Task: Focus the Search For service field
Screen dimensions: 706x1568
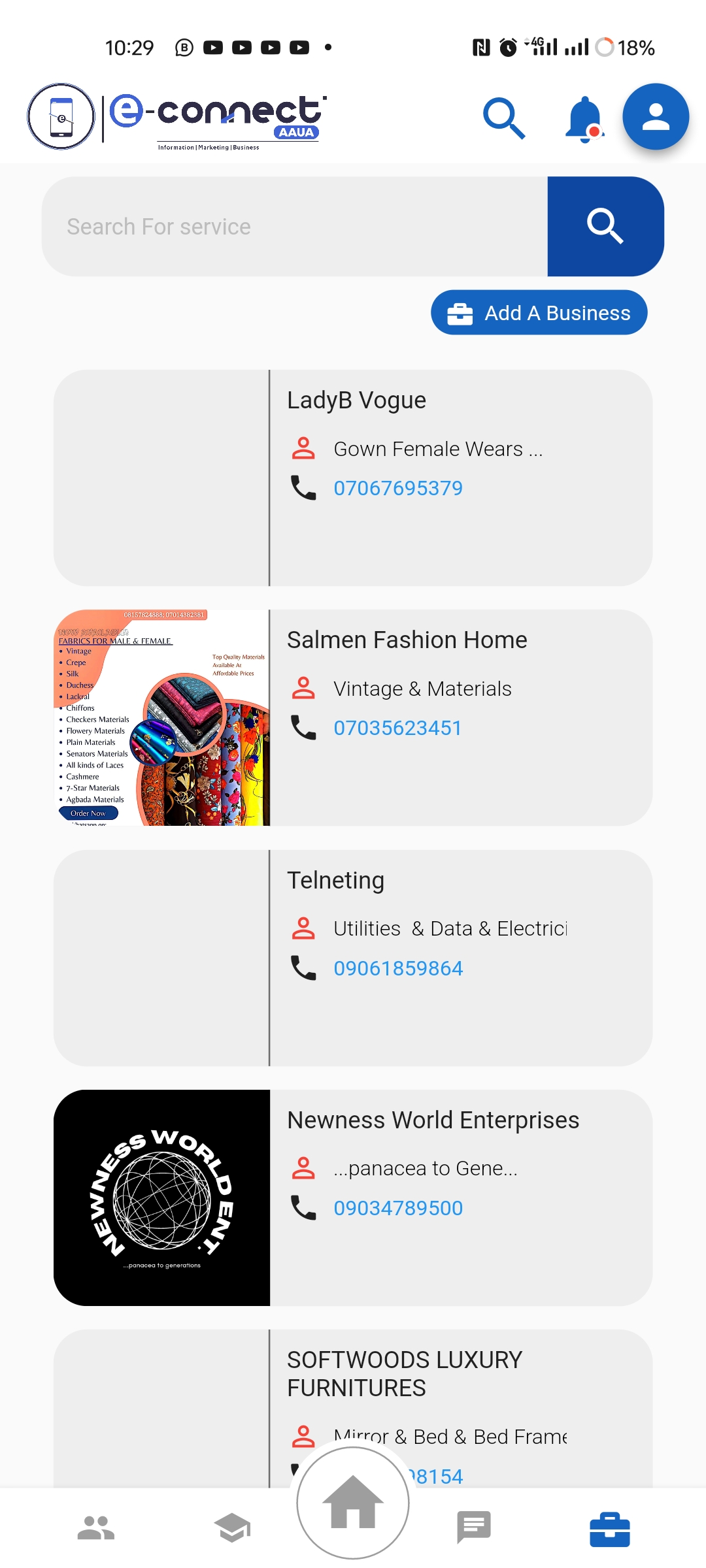Action: click(294, 227)
